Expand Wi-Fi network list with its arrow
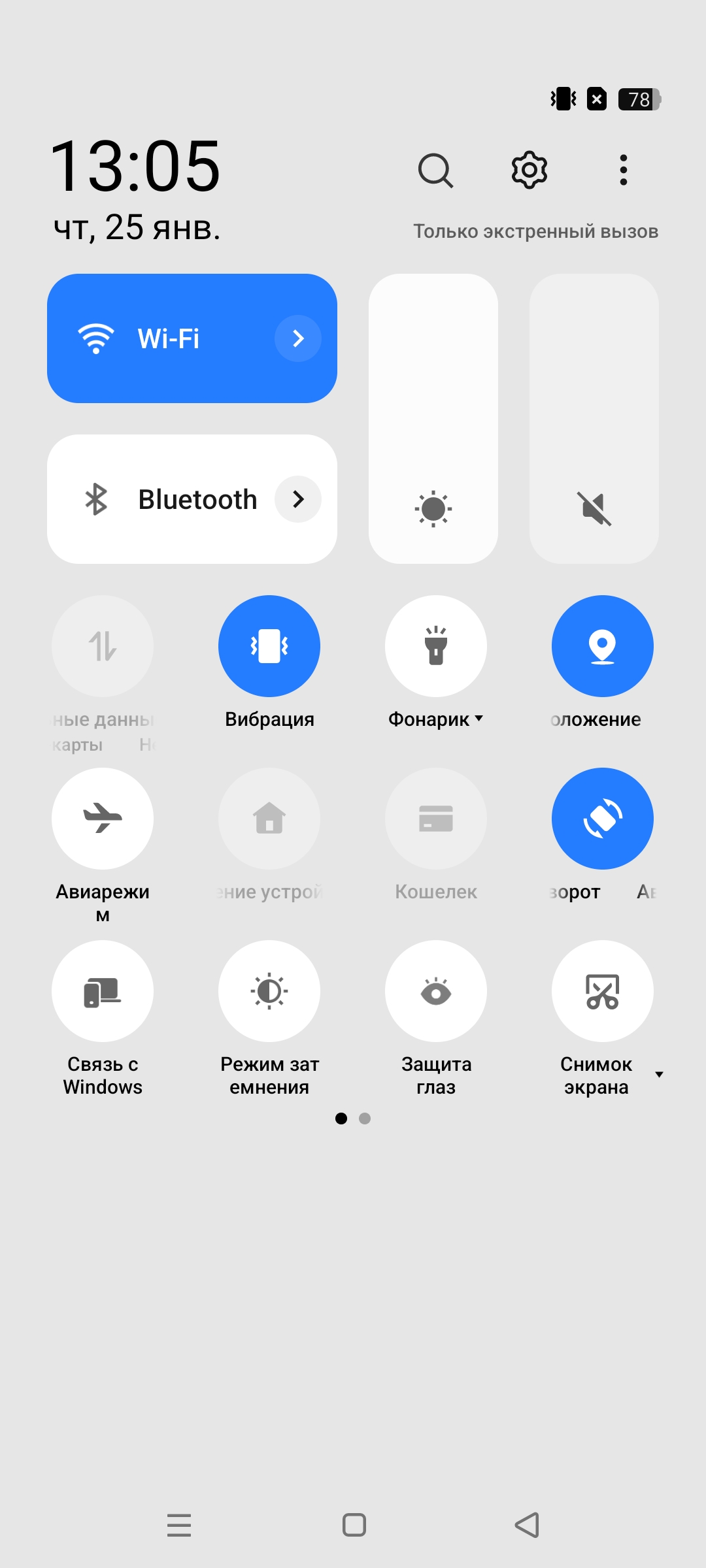706x1568 pixels. pos(298,338)
